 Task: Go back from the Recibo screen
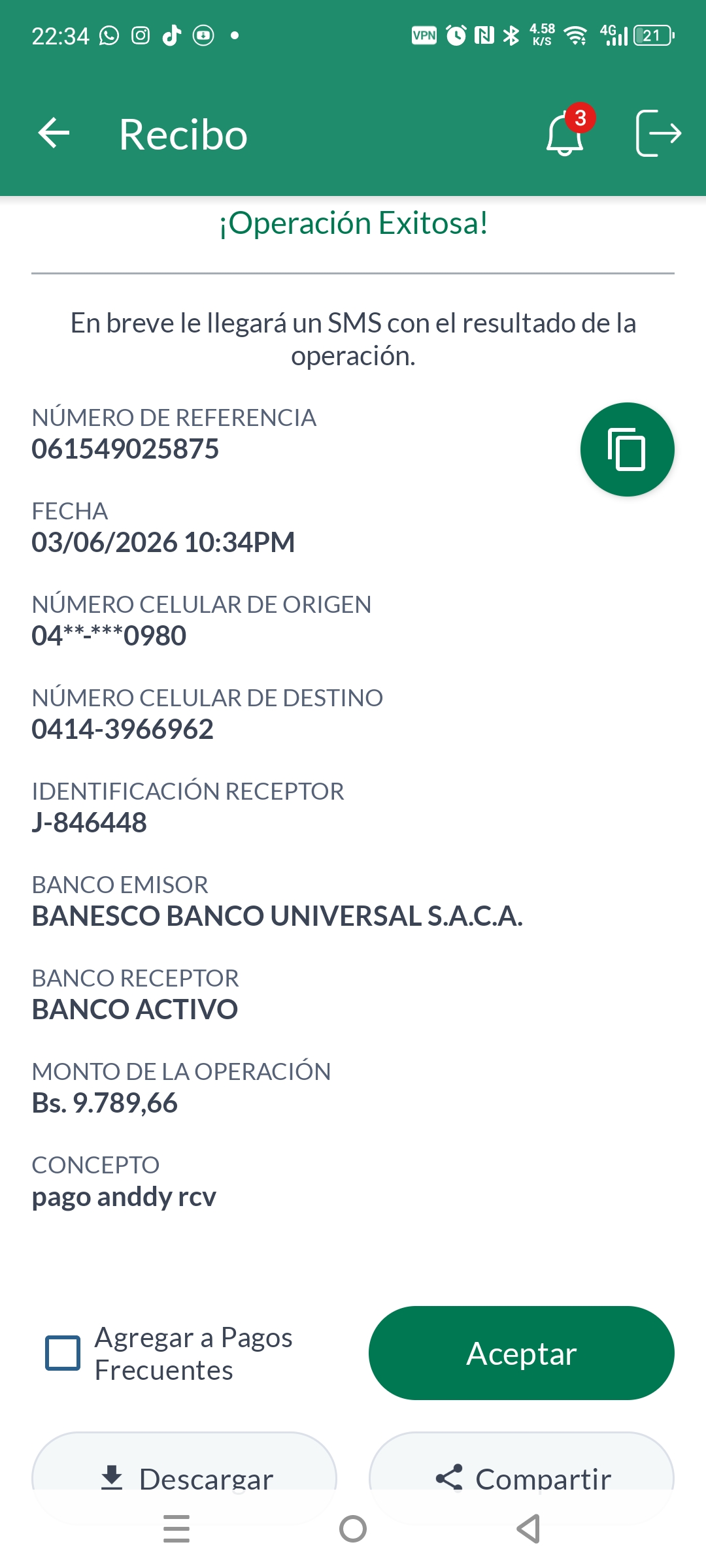[x=54, y=134]
